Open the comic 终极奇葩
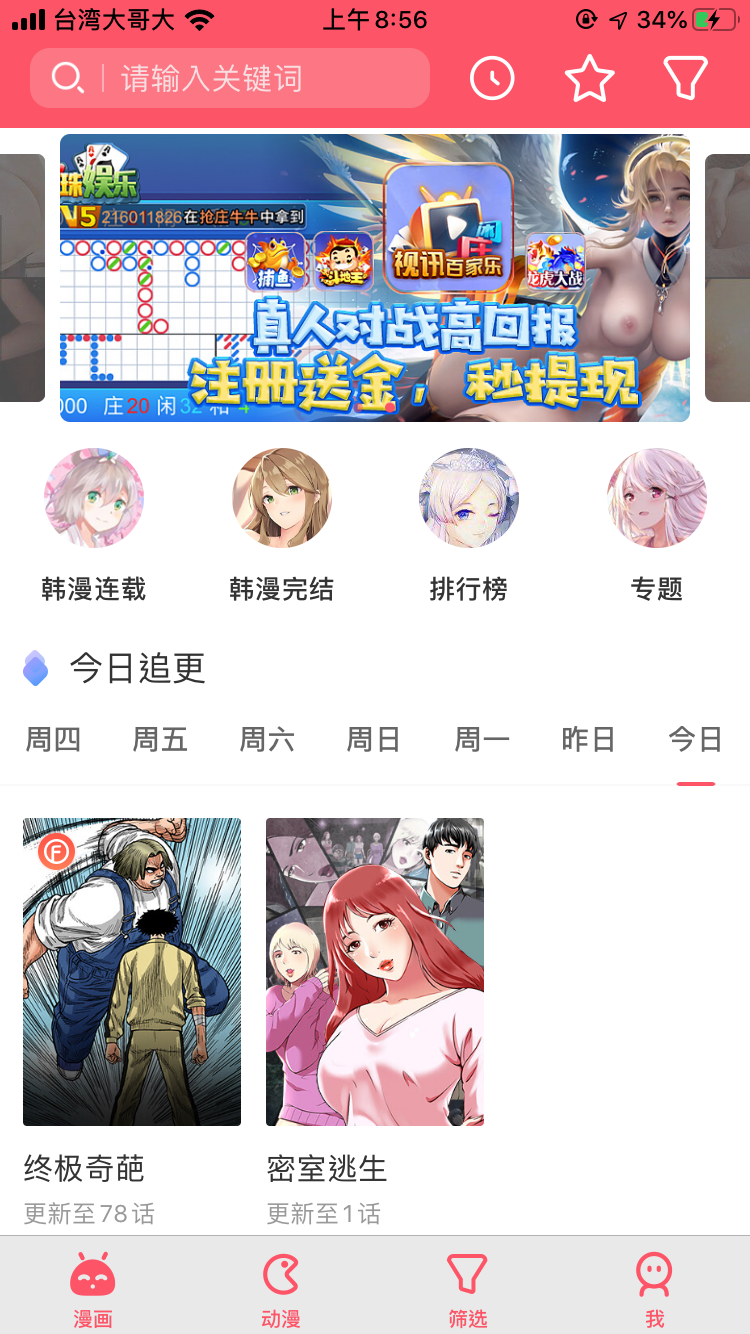Viewport: 750px width, 1334px height. pyautogui.click(x=132, y=972)
